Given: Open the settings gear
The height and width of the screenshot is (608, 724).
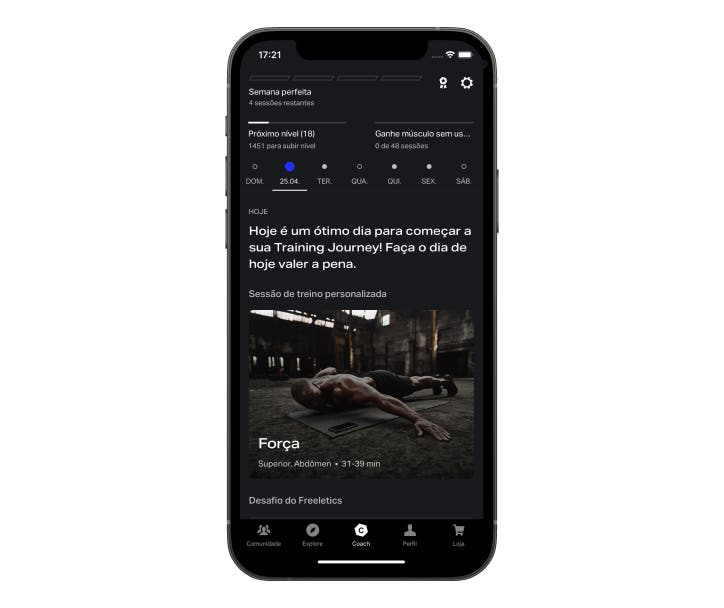Looking at the screenshot, I should tap(466, 83).
